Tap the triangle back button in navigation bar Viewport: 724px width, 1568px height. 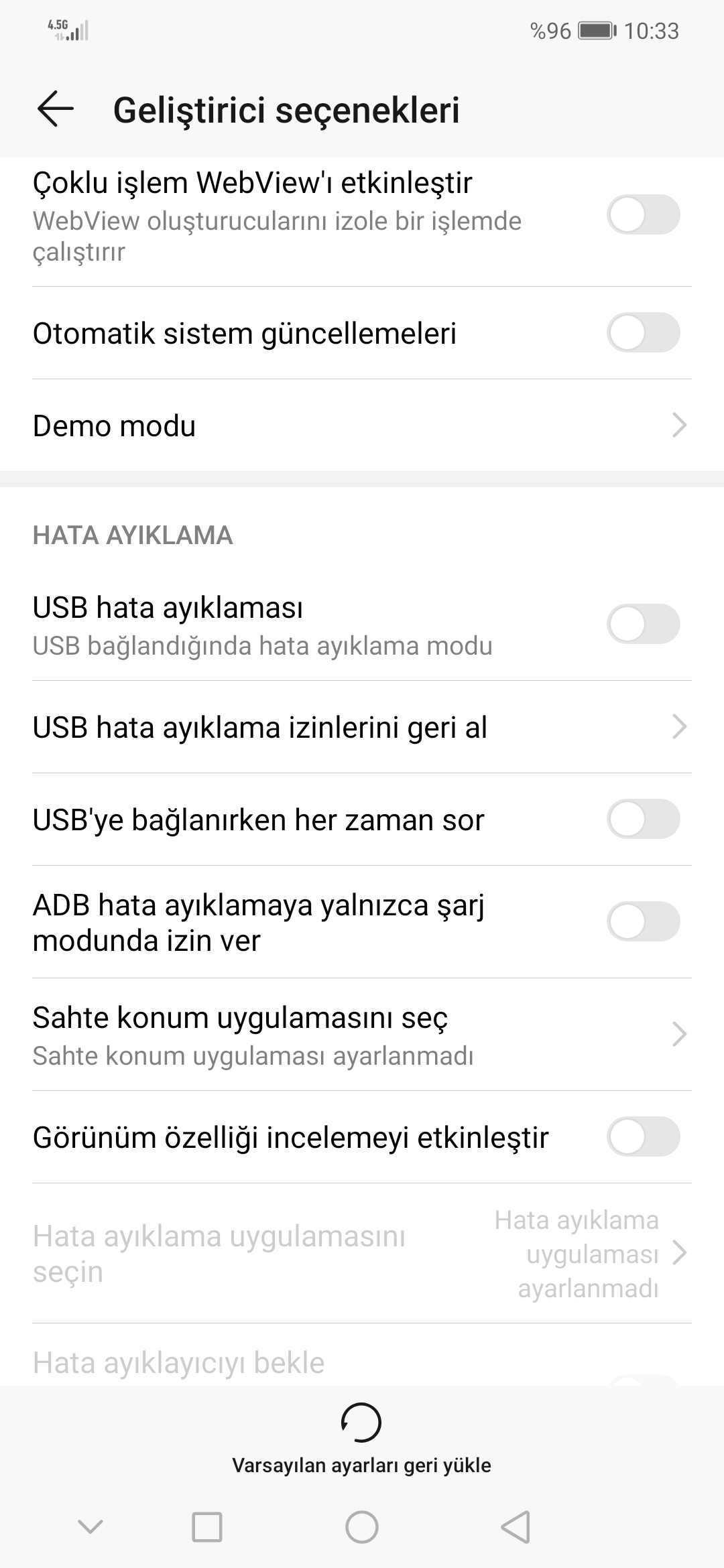pyautogui.click(x=515, y=1524)
